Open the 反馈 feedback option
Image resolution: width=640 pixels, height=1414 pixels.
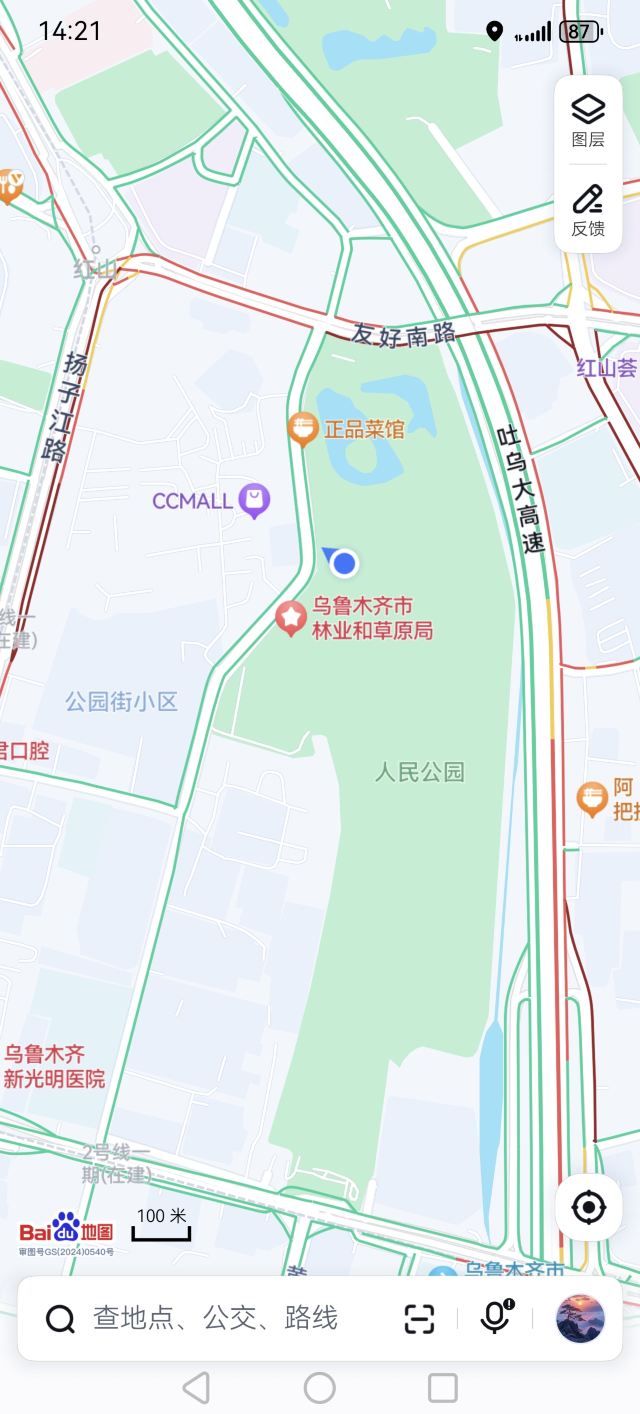[x=588, y=211]
